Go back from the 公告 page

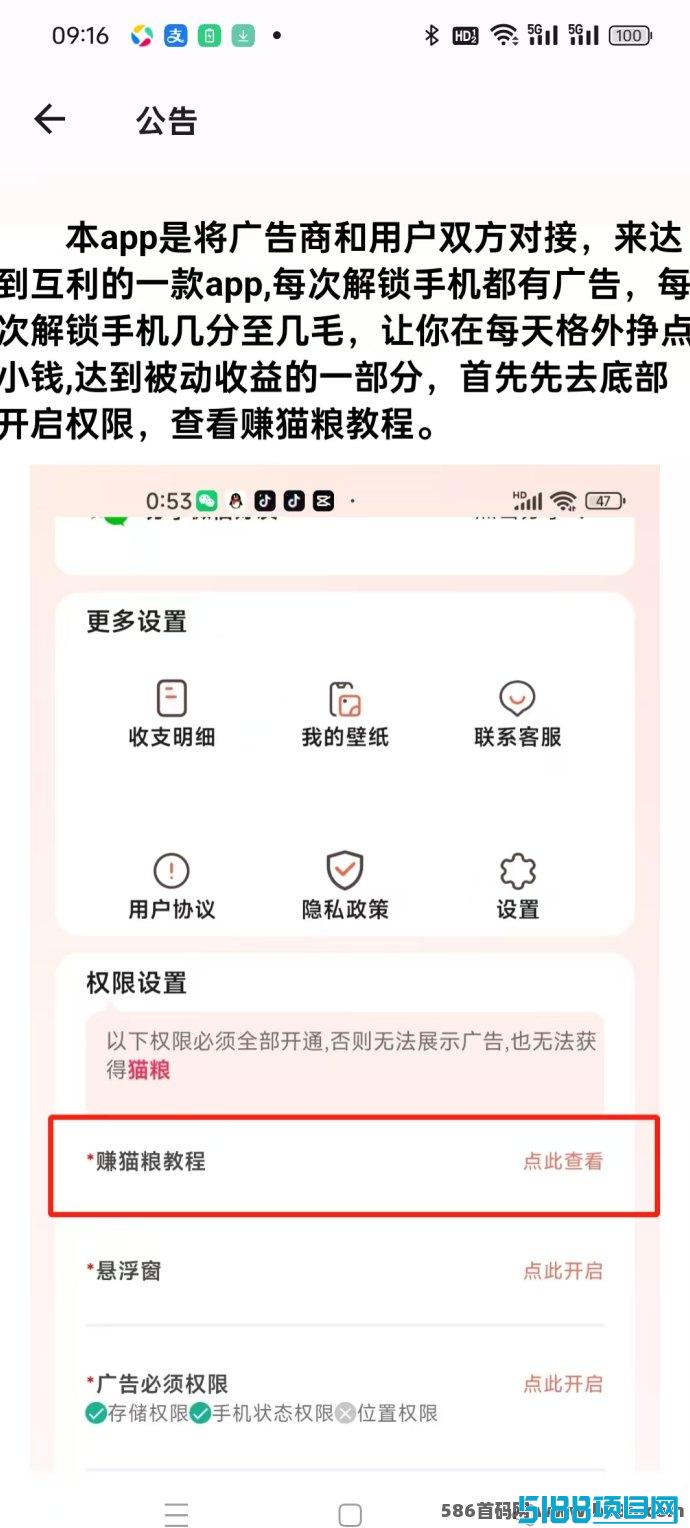pyautogui.click(x=49, y=120)
